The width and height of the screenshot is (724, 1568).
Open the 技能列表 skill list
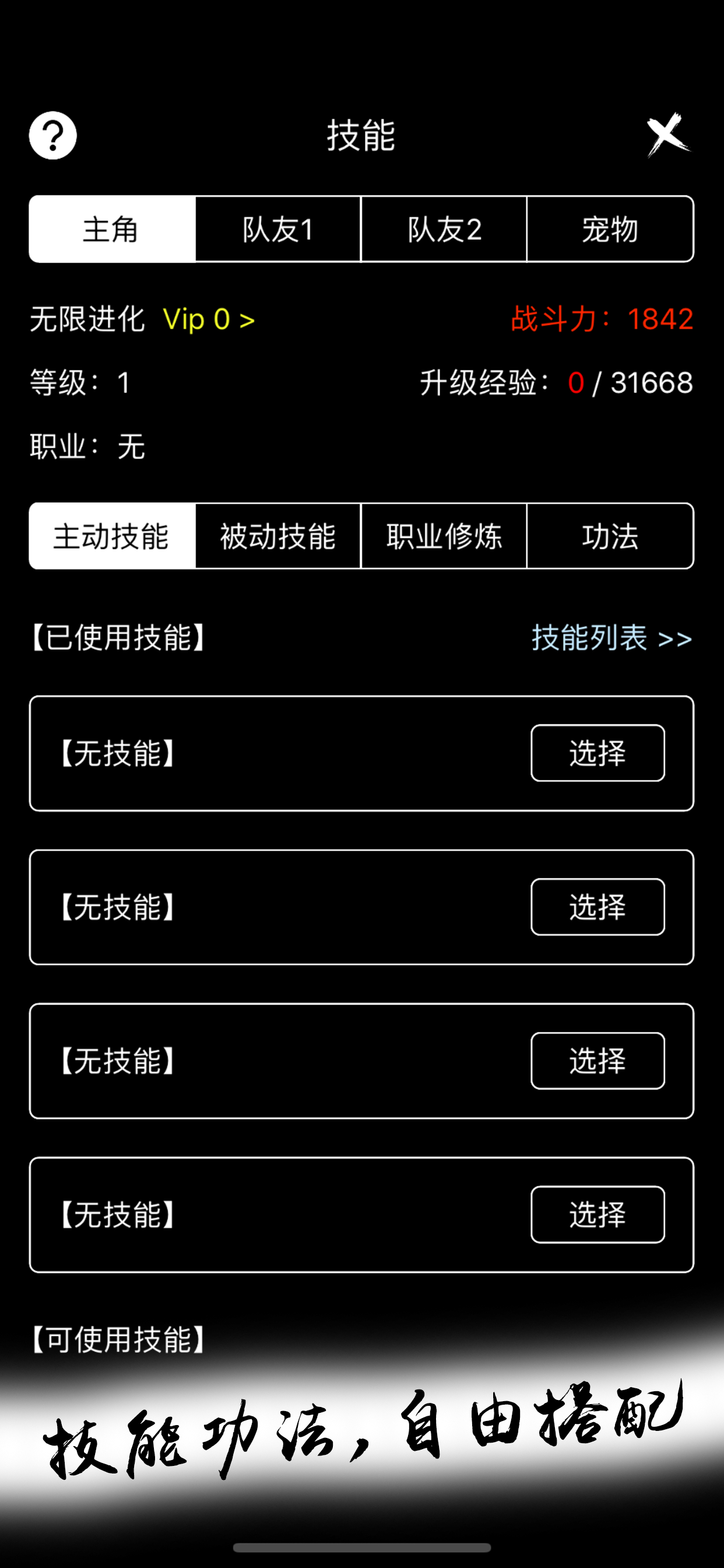coord(587,639)
